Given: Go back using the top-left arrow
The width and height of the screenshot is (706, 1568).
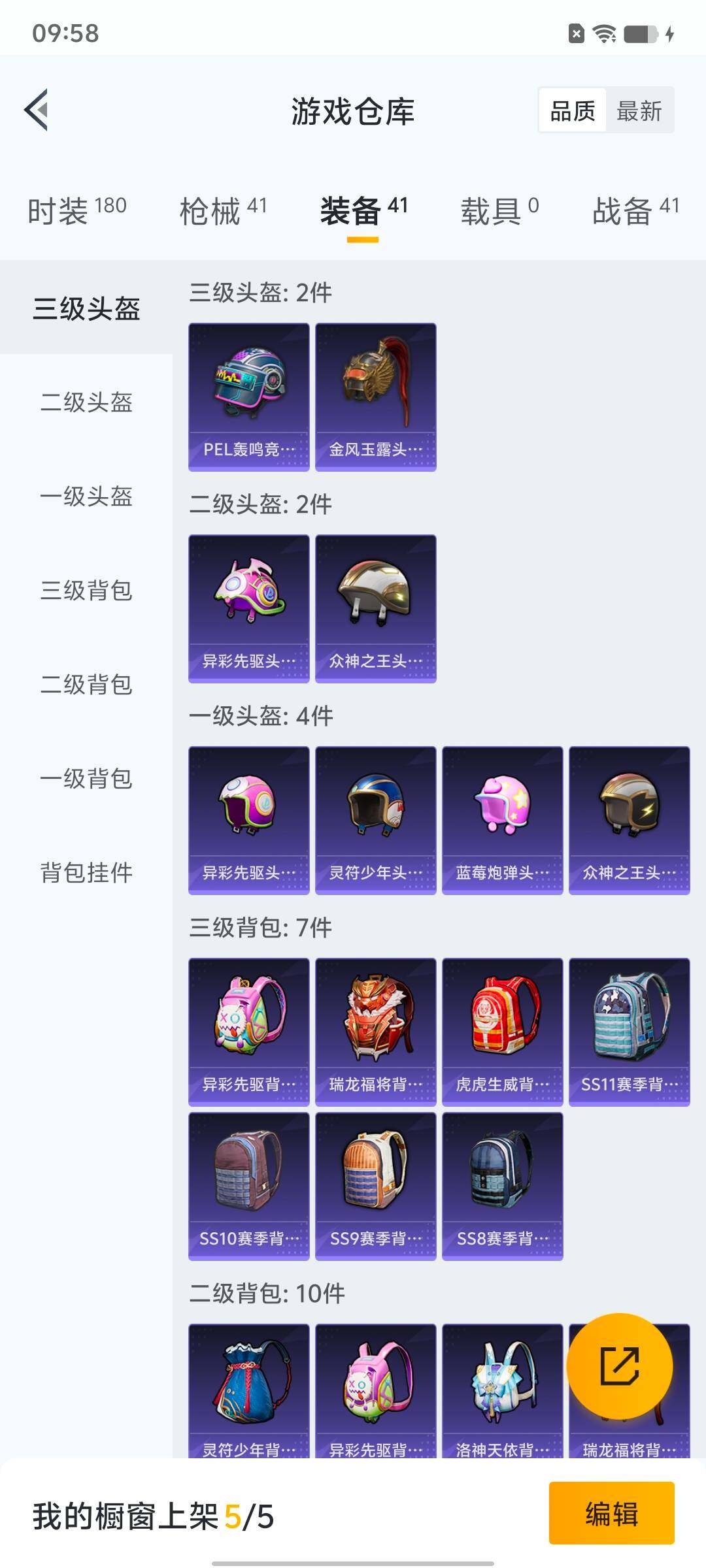Looking at the screenshot, I should tap(37, 110).
